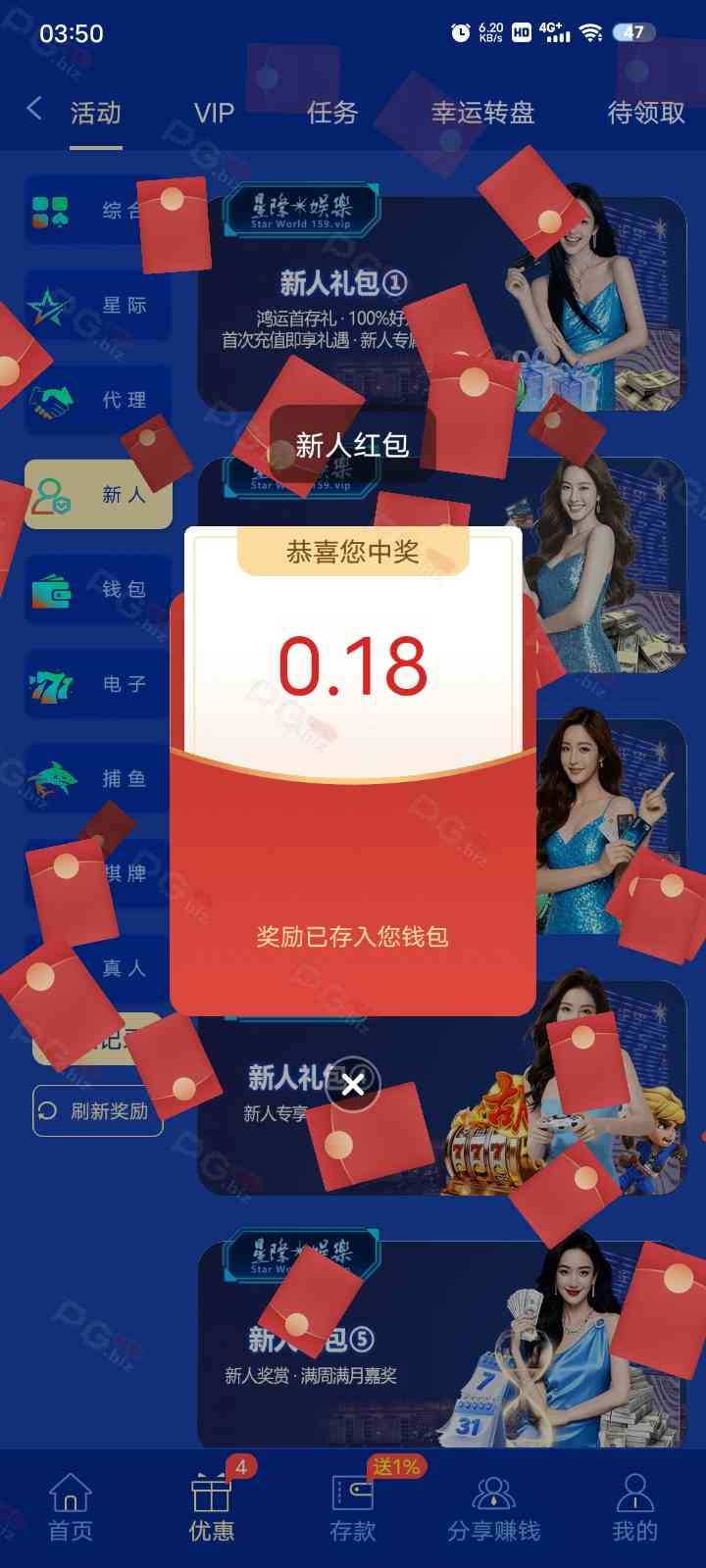Select the 代理 category
Screen dimensions: 706x1568
[x=98, y=400]
